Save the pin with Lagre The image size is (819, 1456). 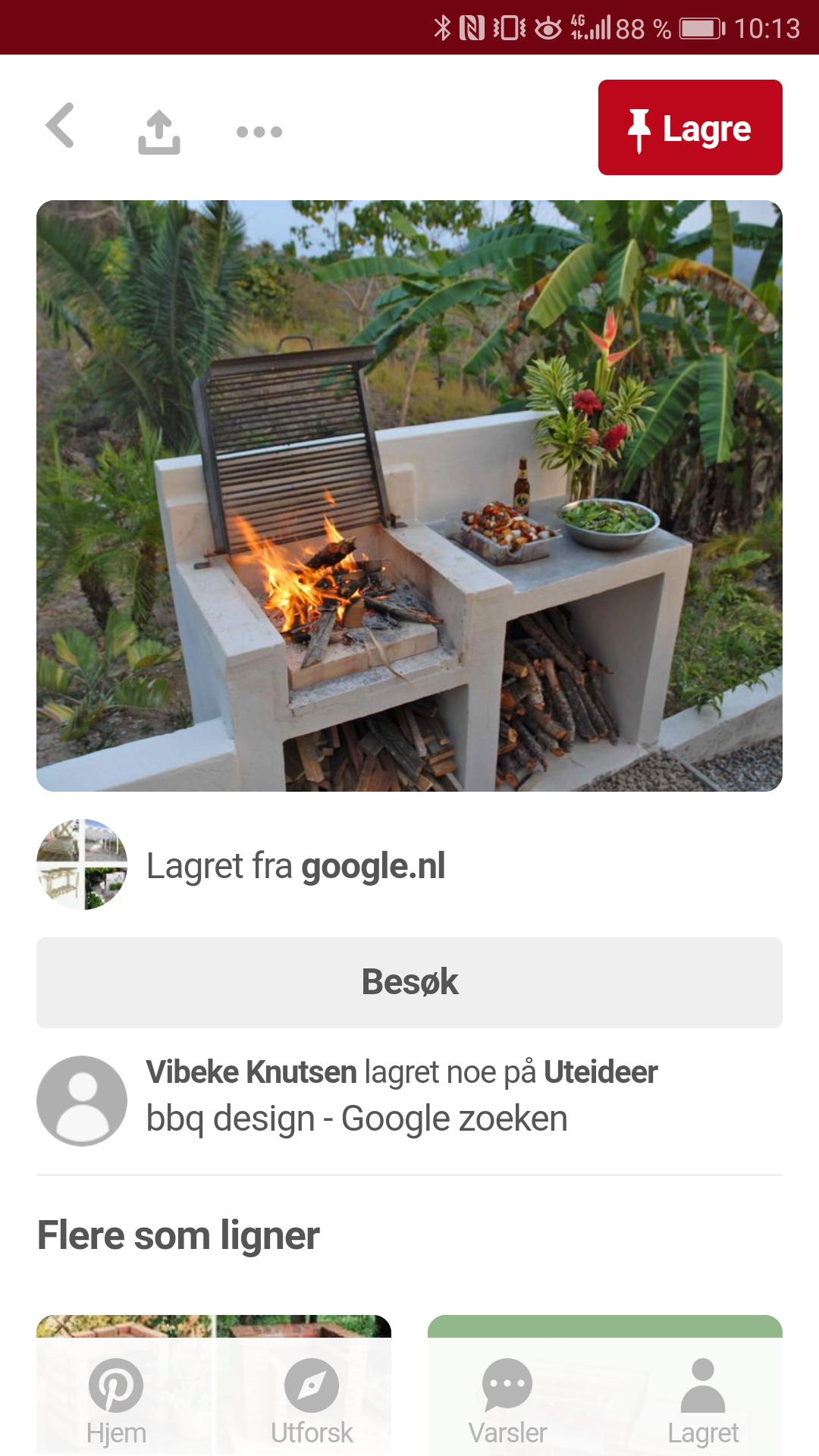[x=689, y=127]
